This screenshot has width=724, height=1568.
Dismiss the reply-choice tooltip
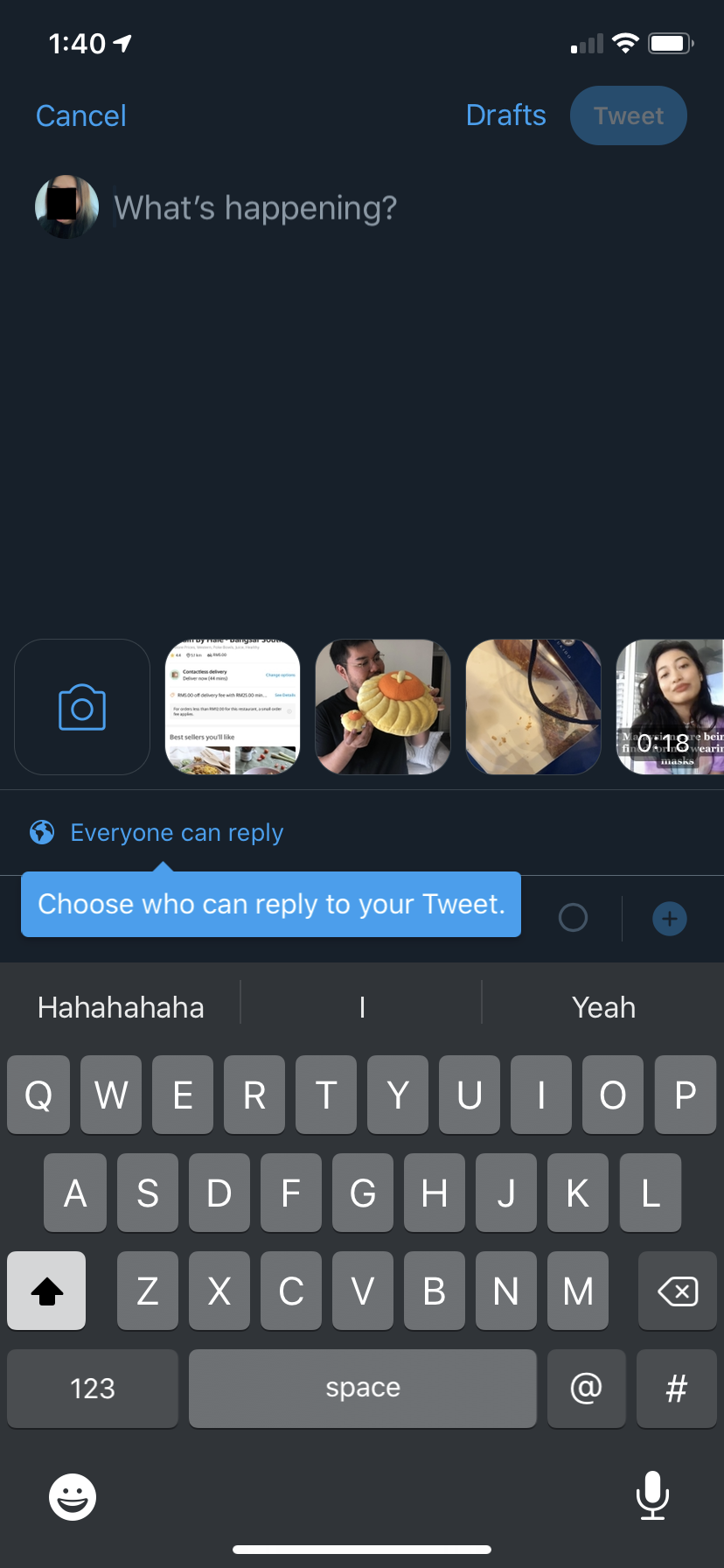coord(271,904)
